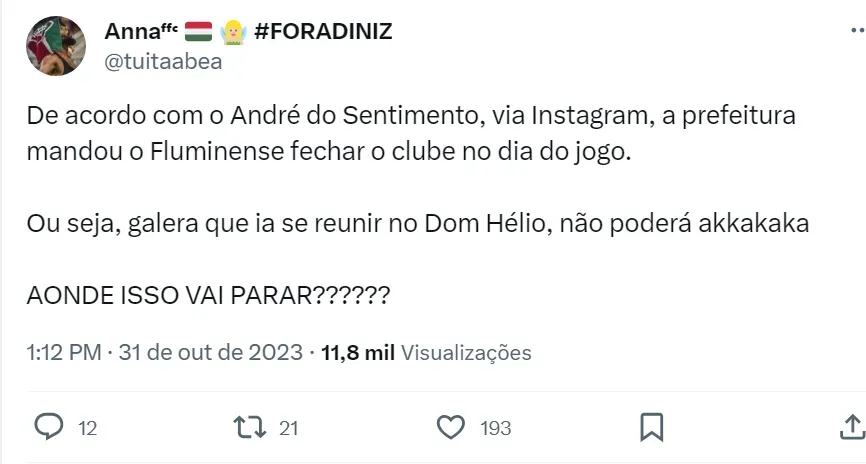Open Anna's profile picture
866x464 pixels.
click(56, 46)
